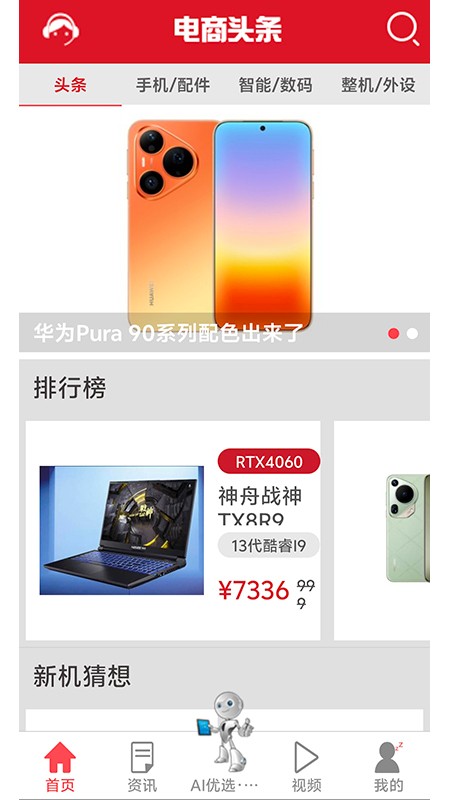450x800 pixels.
Task: Open the 我的 profile tab
Action: (389, 766)
